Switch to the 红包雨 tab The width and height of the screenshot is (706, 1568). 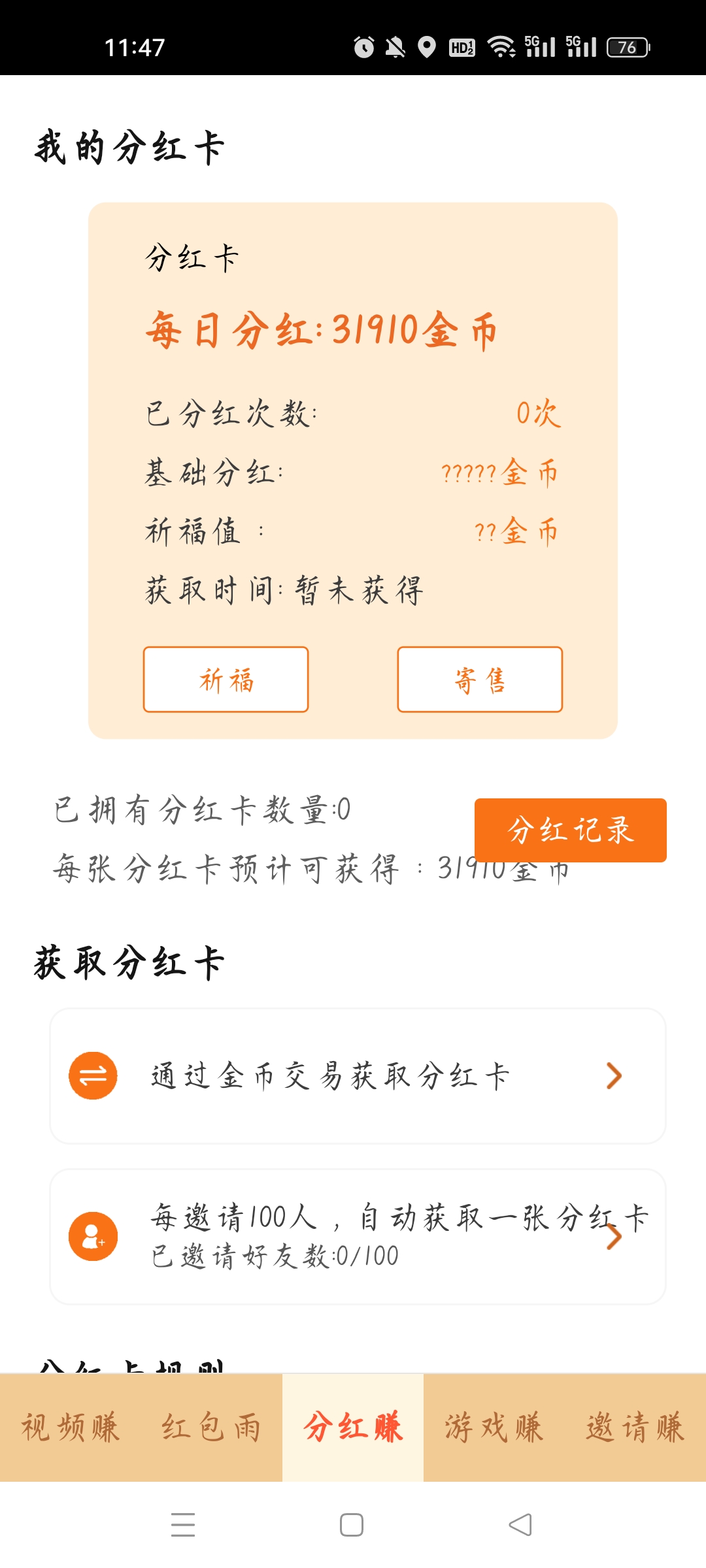click(x=212, y=1428)
